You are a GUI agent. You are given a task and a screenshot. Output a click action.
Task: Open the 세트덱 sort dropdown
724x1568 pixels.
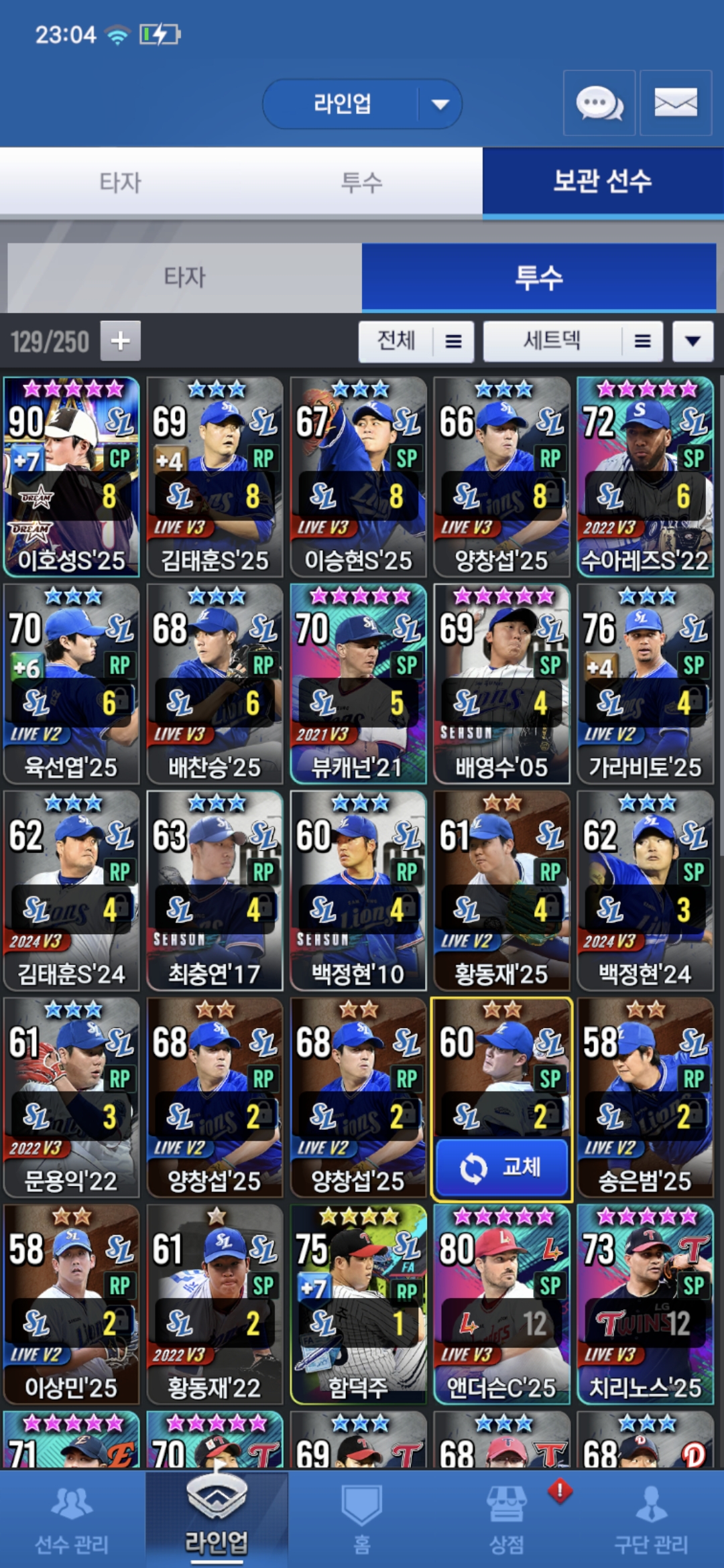(573, 341)
